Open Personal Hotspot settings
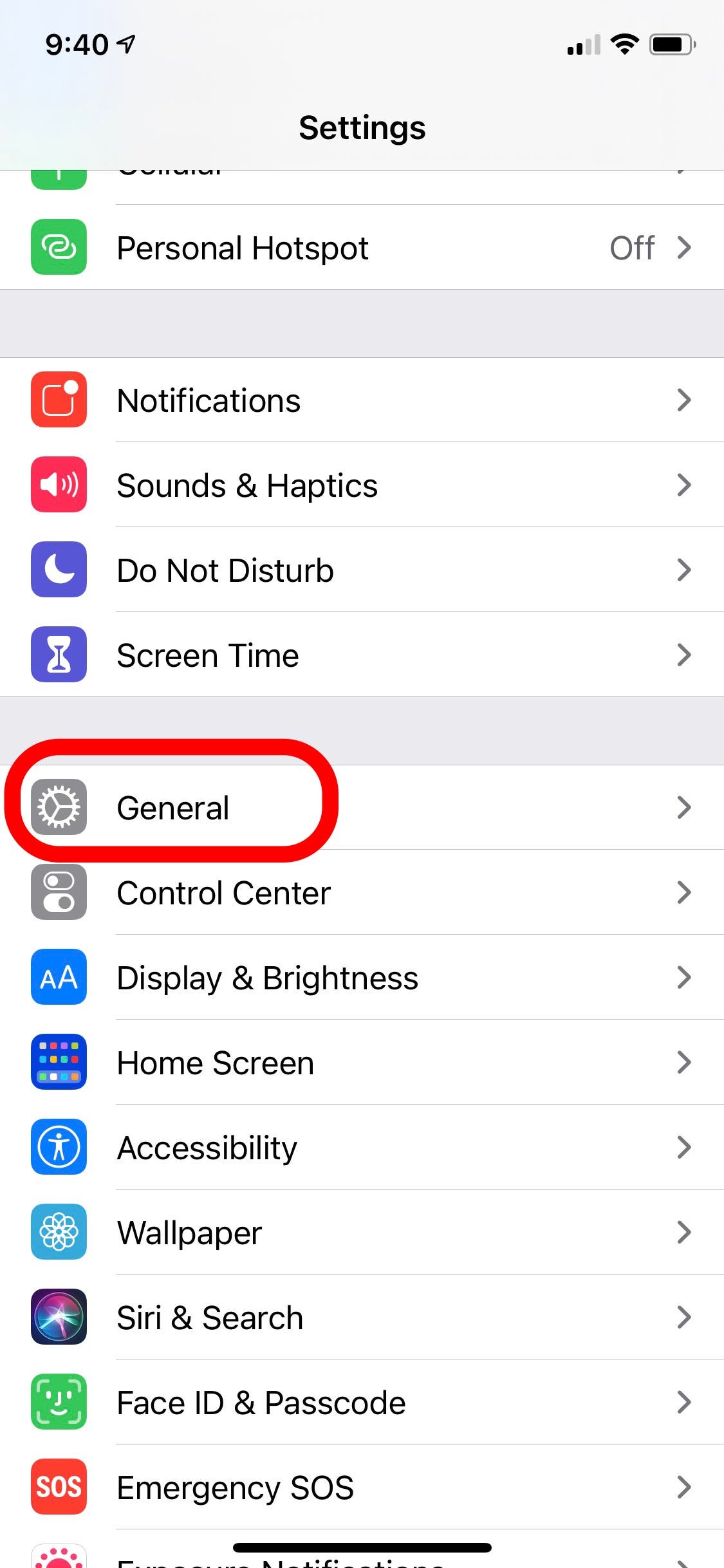 pyautogui.click(x=362, y=247)
